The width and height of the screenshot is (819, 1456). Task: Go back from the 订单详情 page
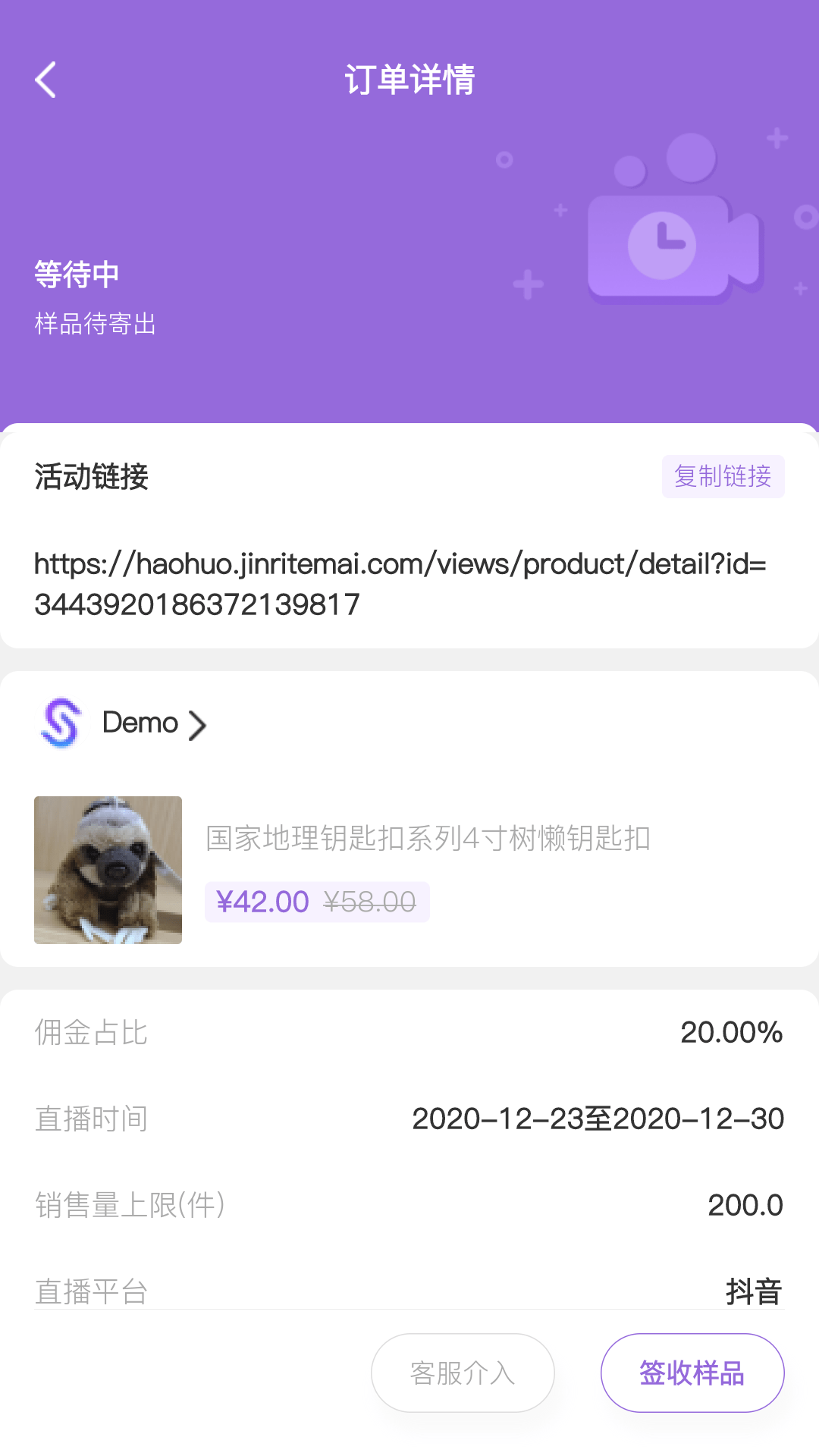(45, 80)
